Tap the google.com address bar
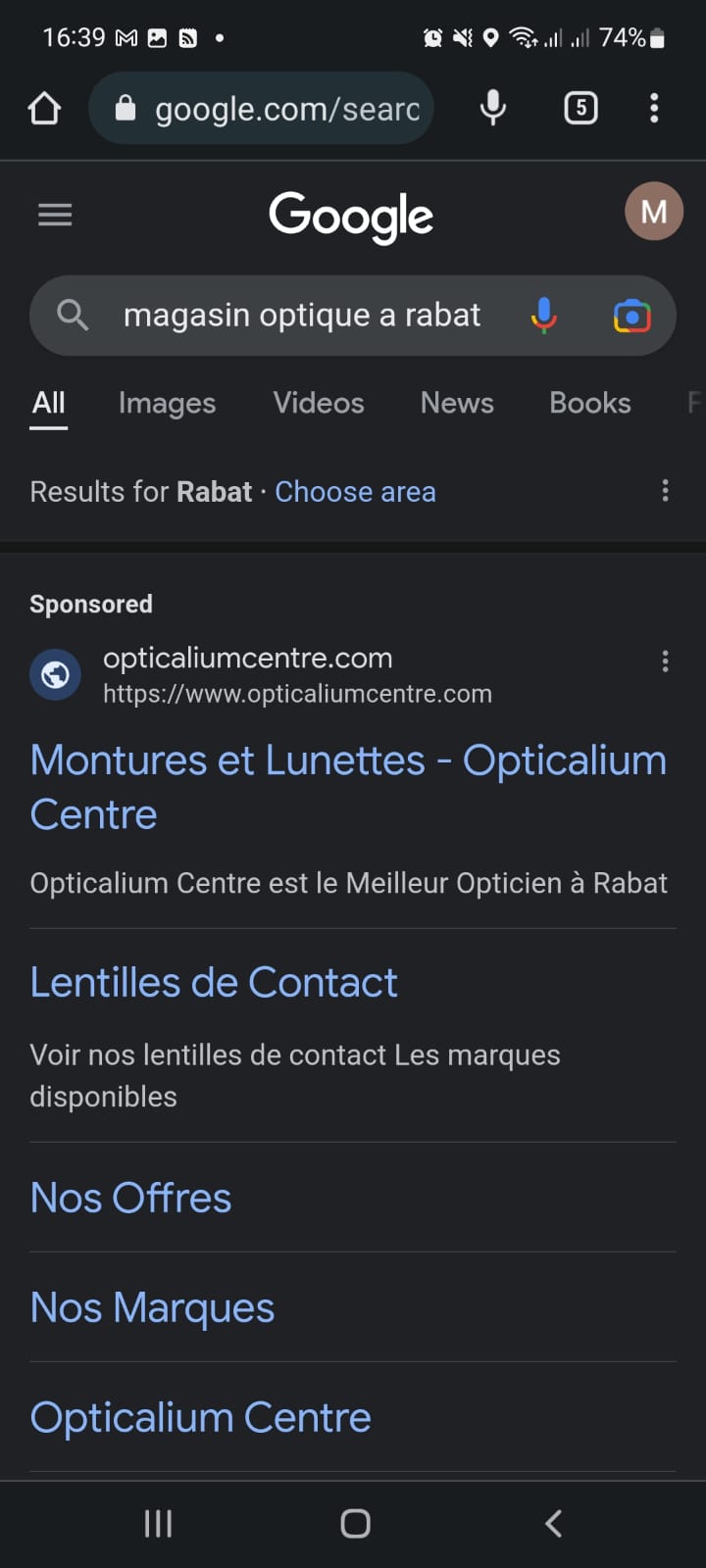This screenshot has height=1568, width=706. [261, 108]
